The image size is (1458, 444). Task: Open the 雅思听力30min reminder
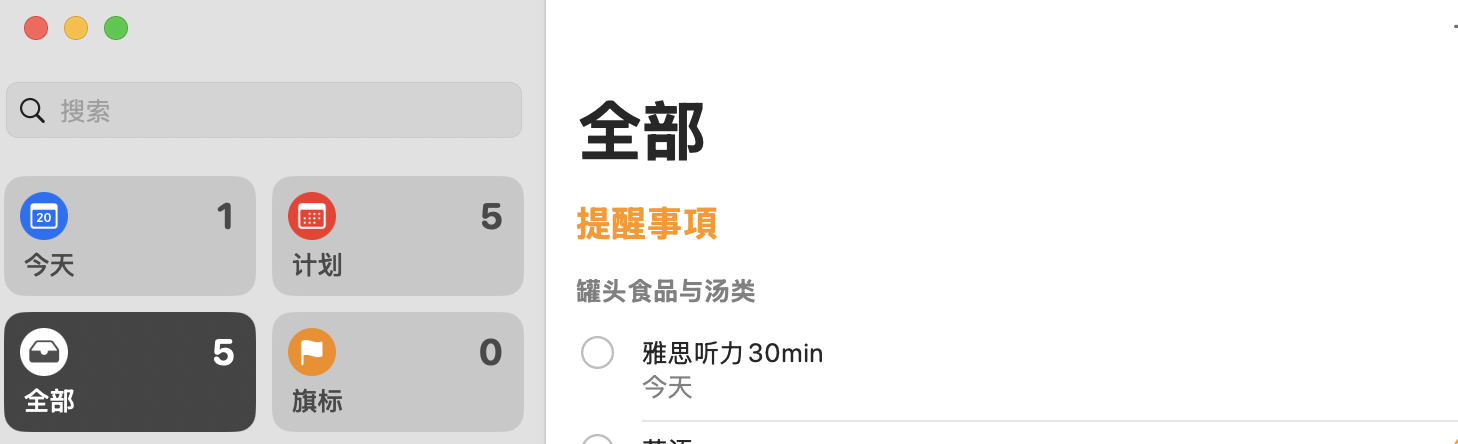pyautogui.click(x=732, y=353)
